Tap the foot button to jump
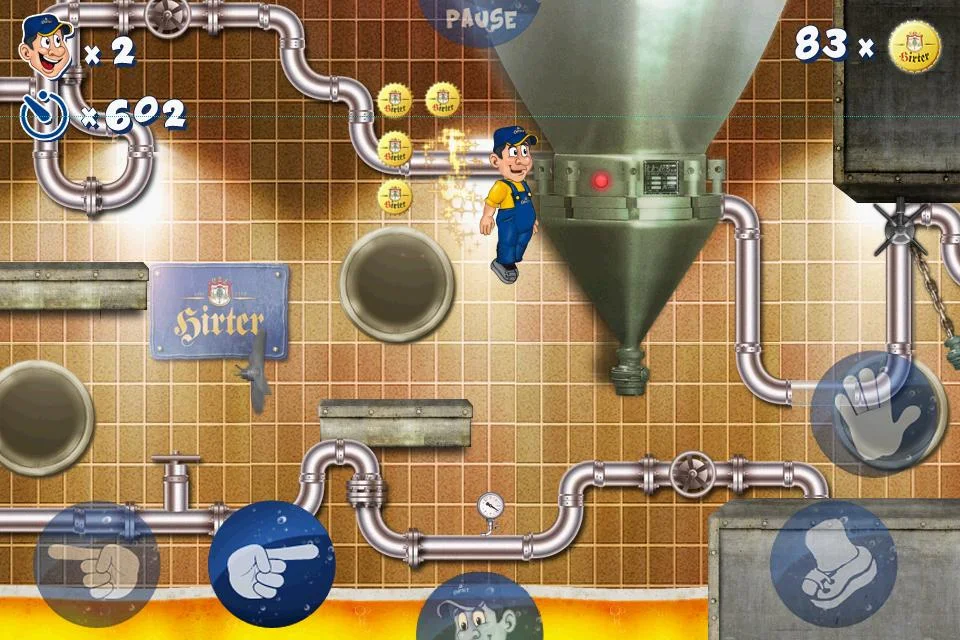Viewport: 960px width, 640px height. [x=832, y=565]
